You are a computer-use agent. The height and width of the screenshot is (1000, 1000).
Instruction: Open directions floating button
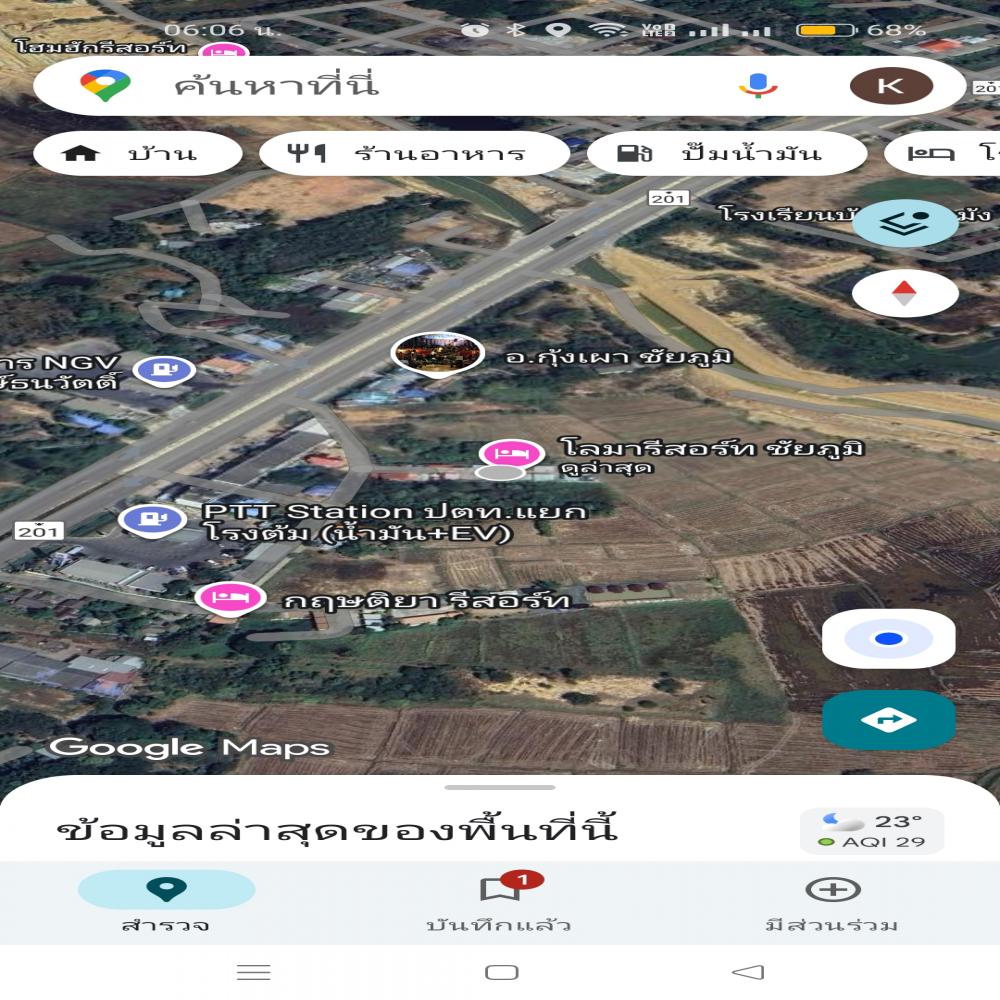tap(888, 720)
